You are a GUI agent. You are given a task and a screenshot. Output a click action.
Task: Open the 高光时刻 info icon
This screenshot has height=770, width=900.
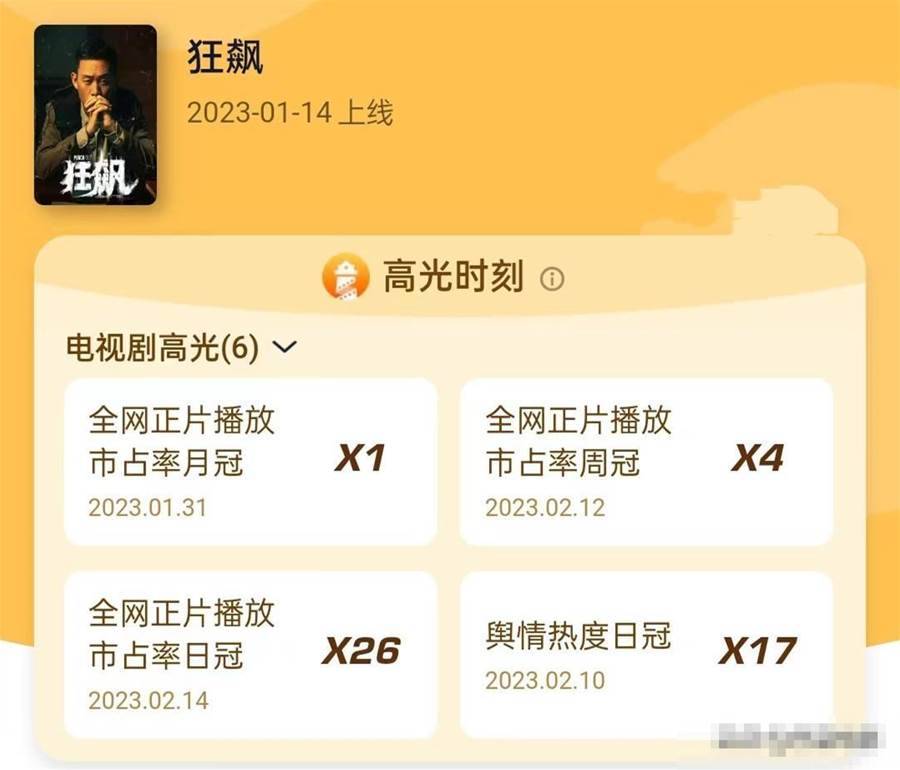(552, 279)
